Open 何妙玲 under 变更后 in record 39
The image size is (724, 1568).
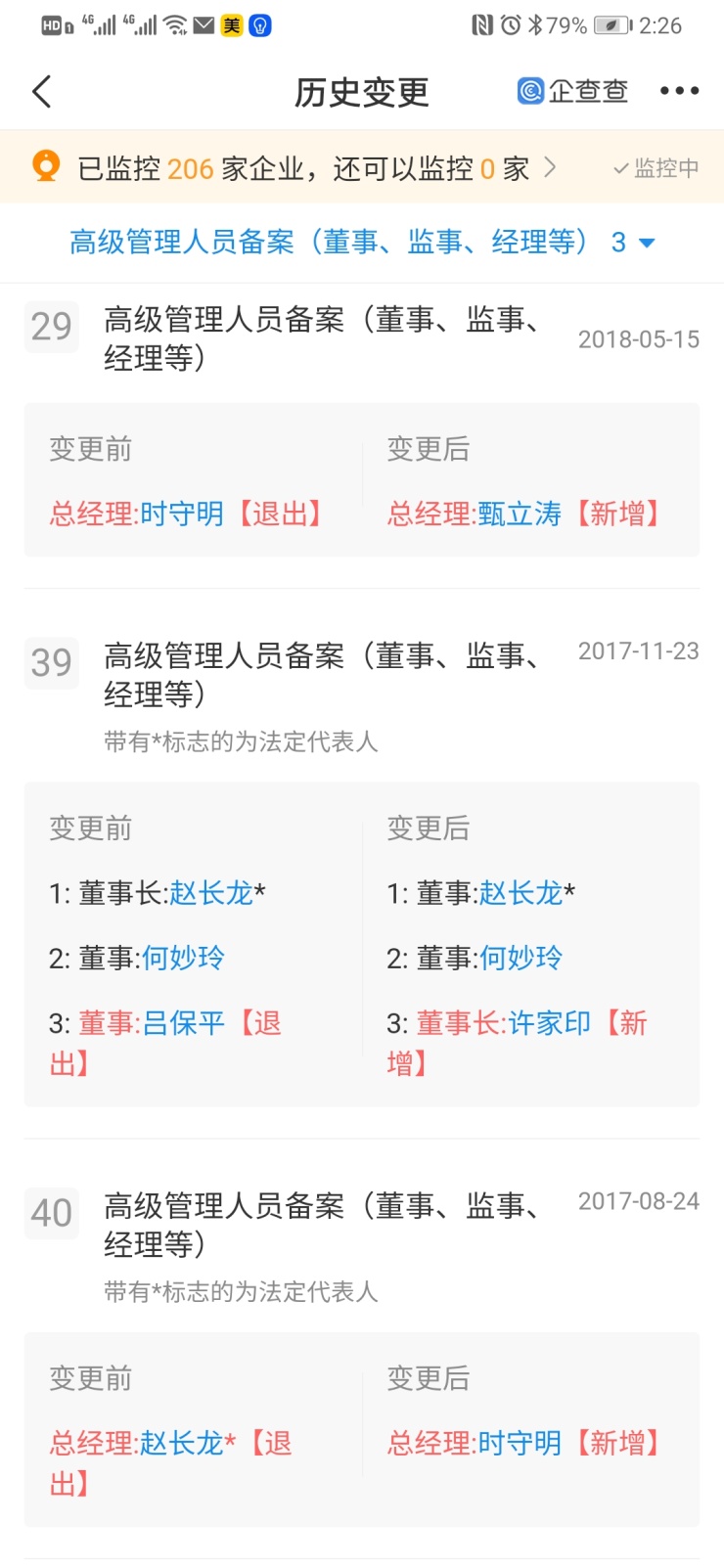point(521,958)
